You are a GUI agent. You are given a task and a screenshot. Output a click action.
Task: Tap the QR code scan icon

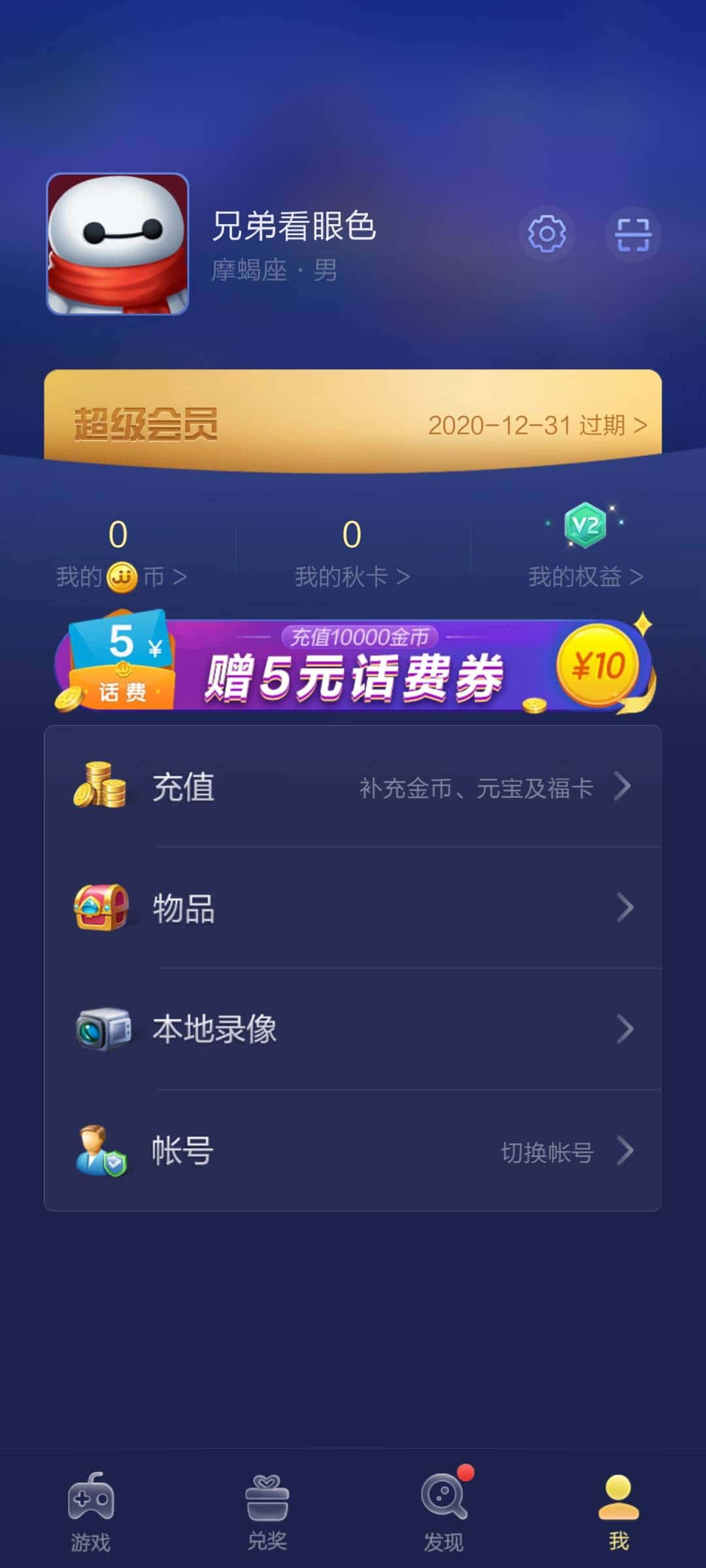tap(633, 235)
